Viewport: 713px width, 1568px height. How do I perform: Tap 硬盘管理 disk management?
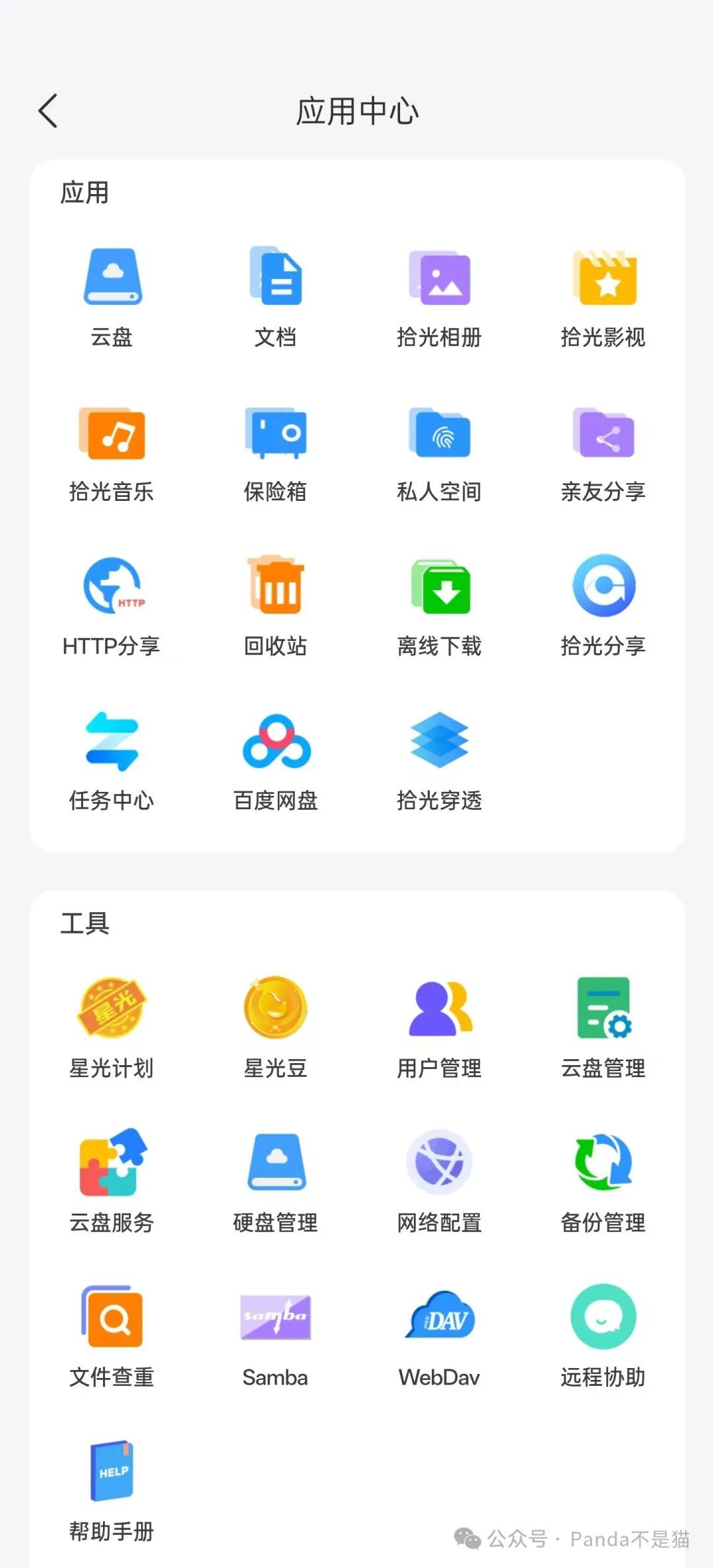(276, 1163)
